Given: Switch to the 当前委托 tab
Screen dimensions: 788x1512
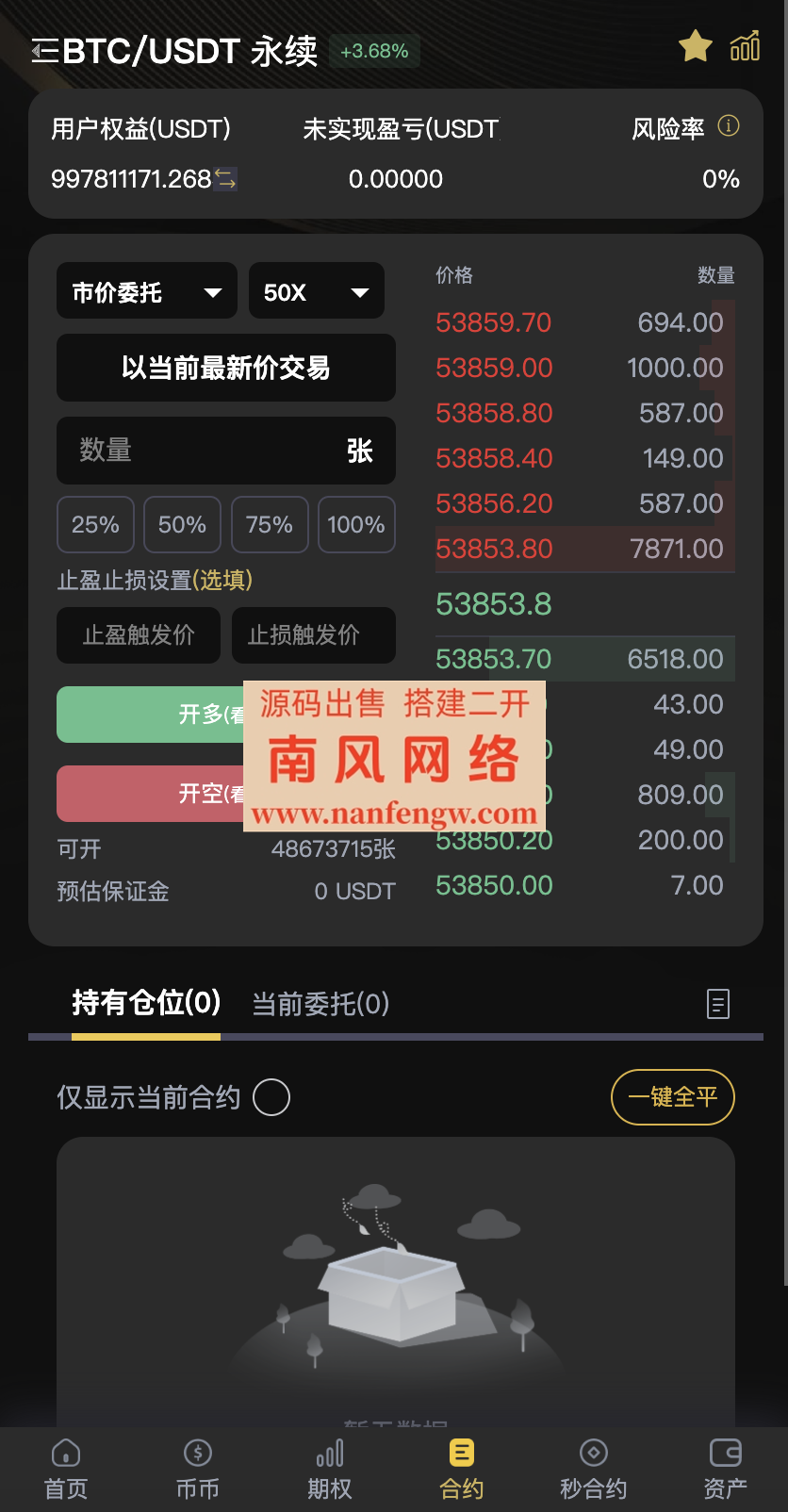Looking at the screenshot, I should 319,1004.
